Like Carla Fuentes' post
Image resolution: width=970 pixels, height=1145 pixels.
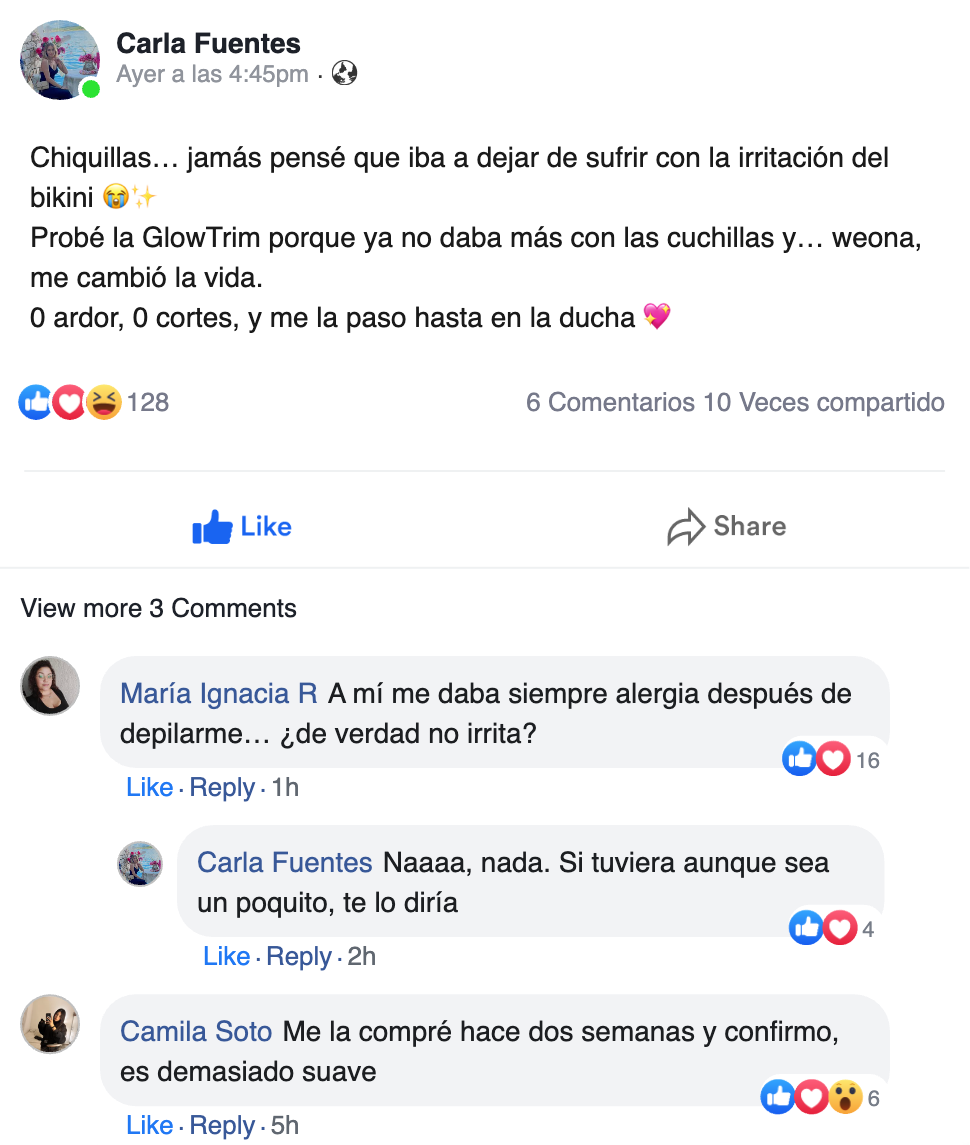coord(242,527)
